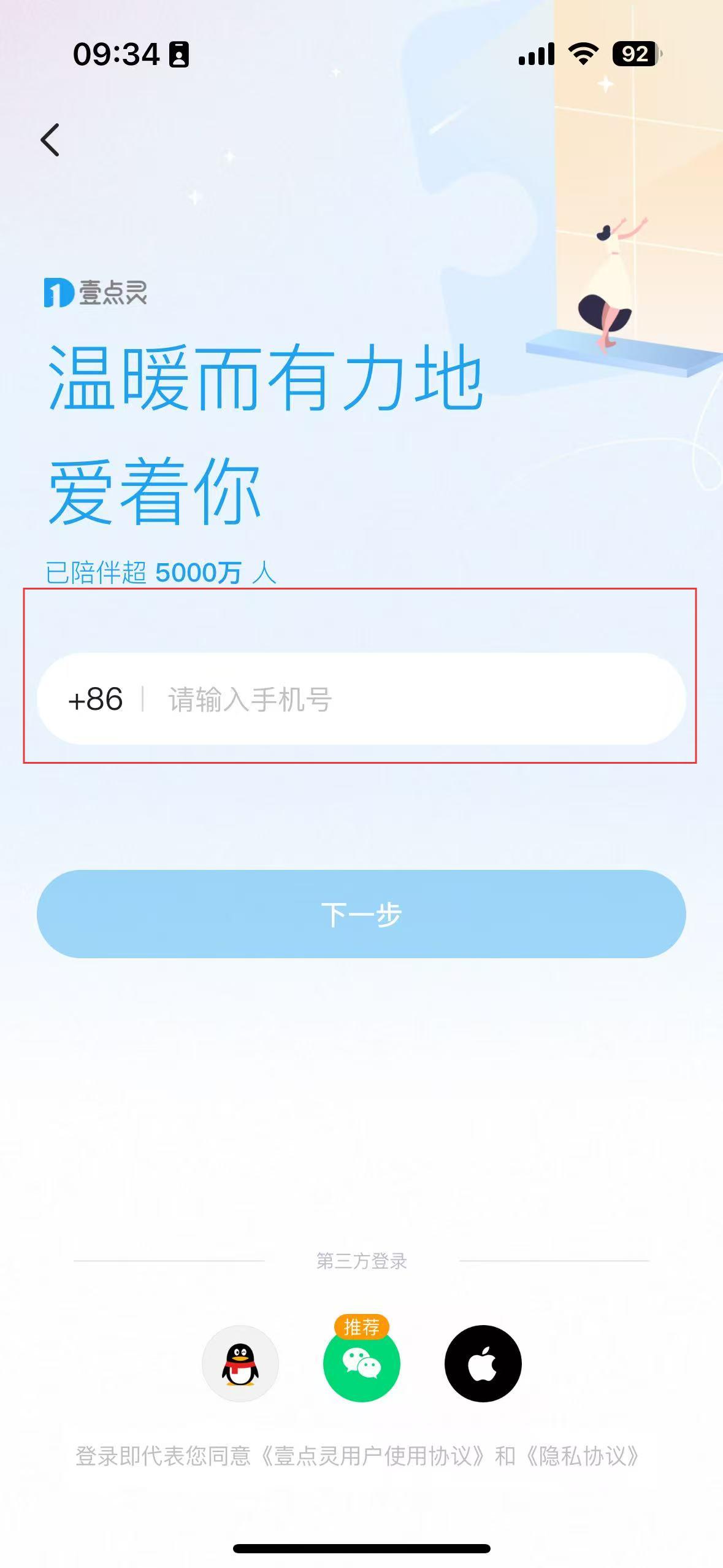Tap the 下一步 button

[361, 914]
